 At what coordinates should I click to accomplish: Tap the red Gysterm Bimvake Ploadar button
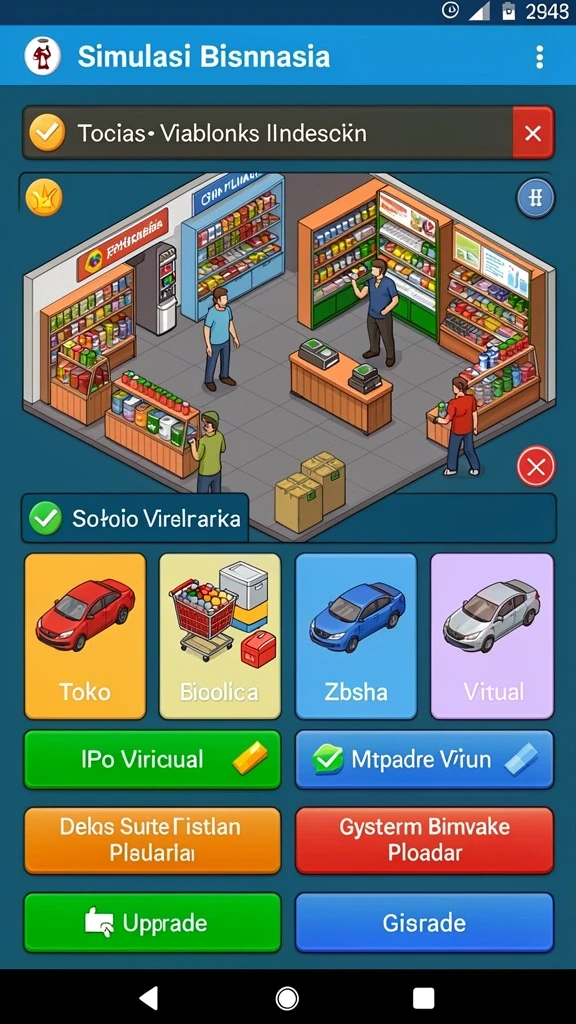tap(424, 840)
